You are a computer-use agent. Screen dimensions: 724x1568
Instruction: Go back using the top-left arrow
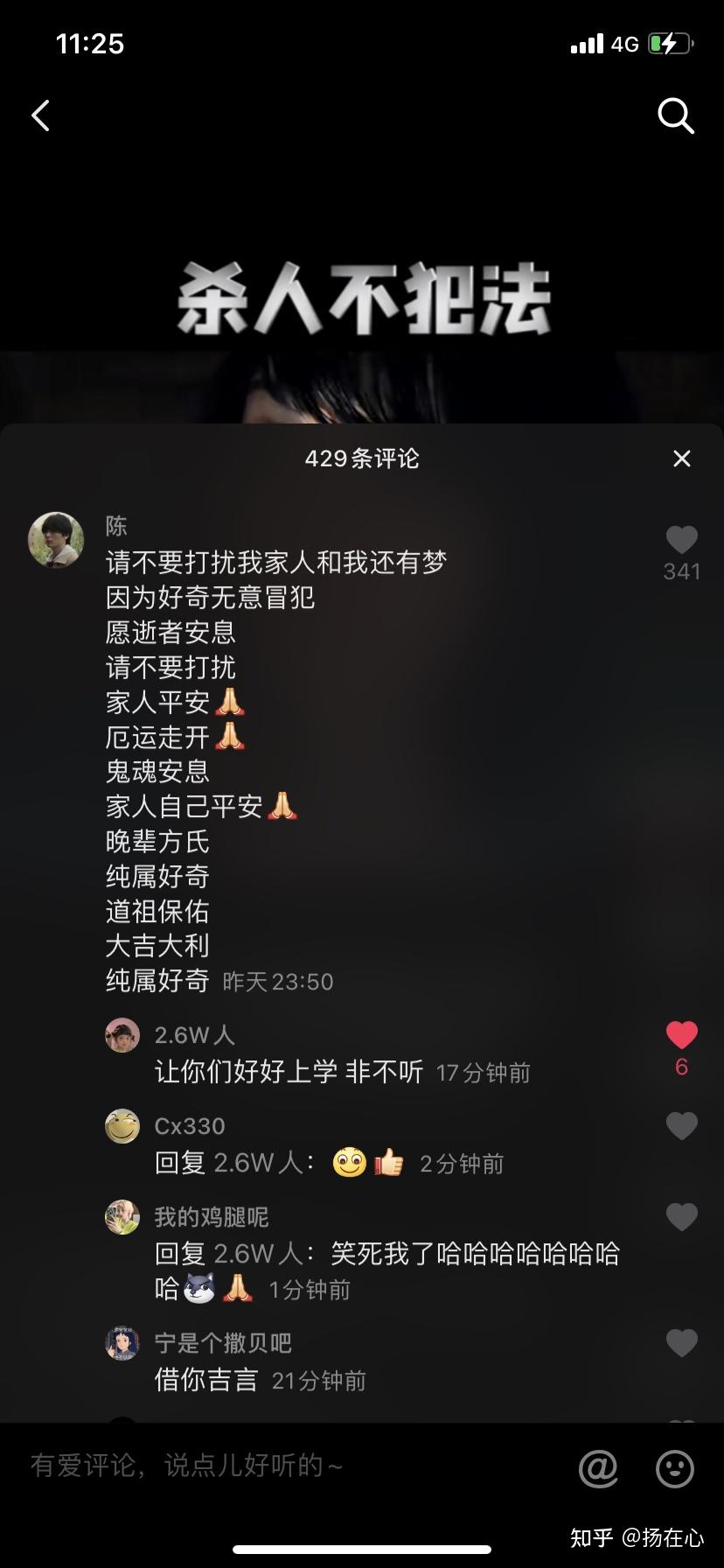[41, 115]
